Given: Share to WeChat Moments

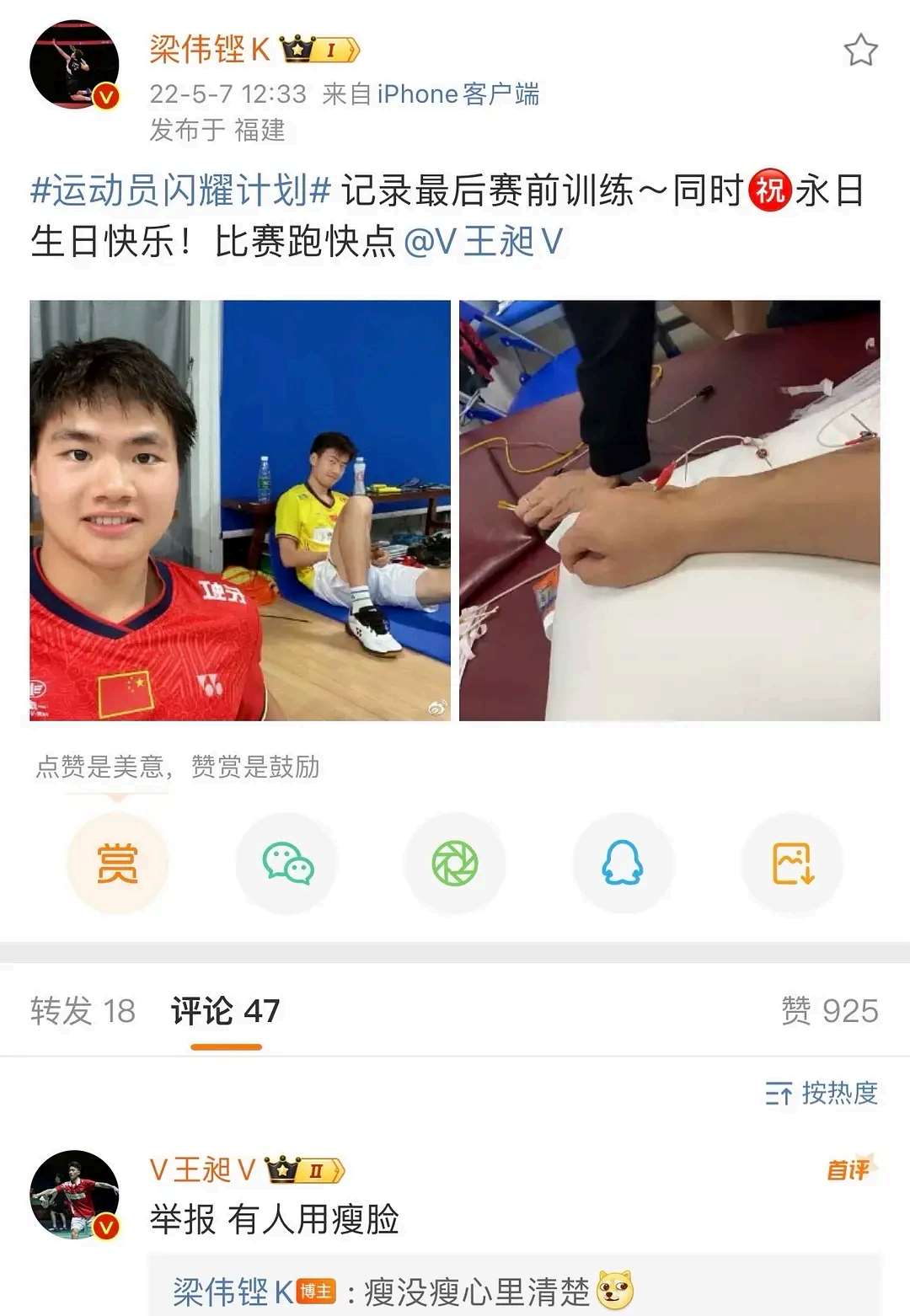Looking at the screenshot, I should [455, 864].
